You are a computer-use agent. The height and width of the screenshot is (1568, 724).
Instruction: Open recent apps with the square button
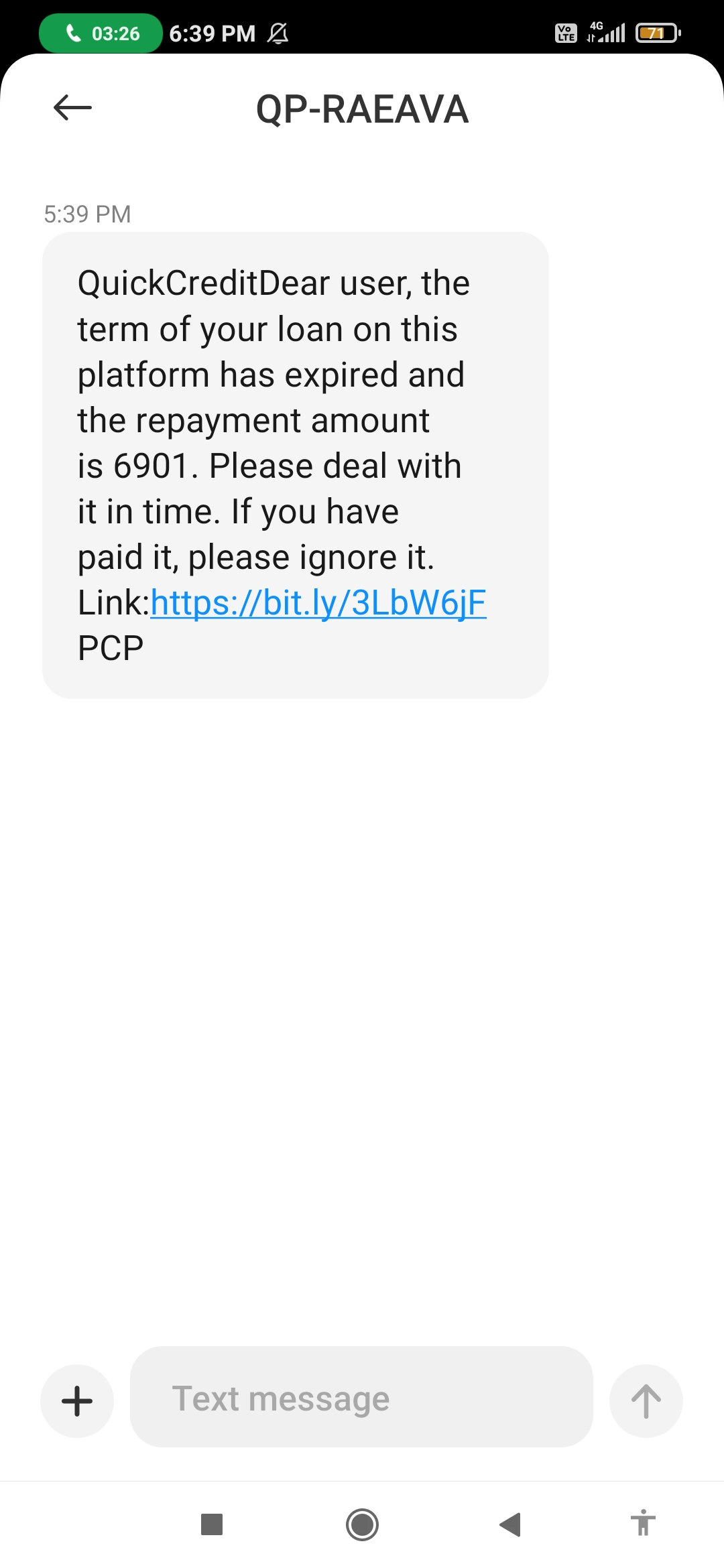pos(212,1524)
